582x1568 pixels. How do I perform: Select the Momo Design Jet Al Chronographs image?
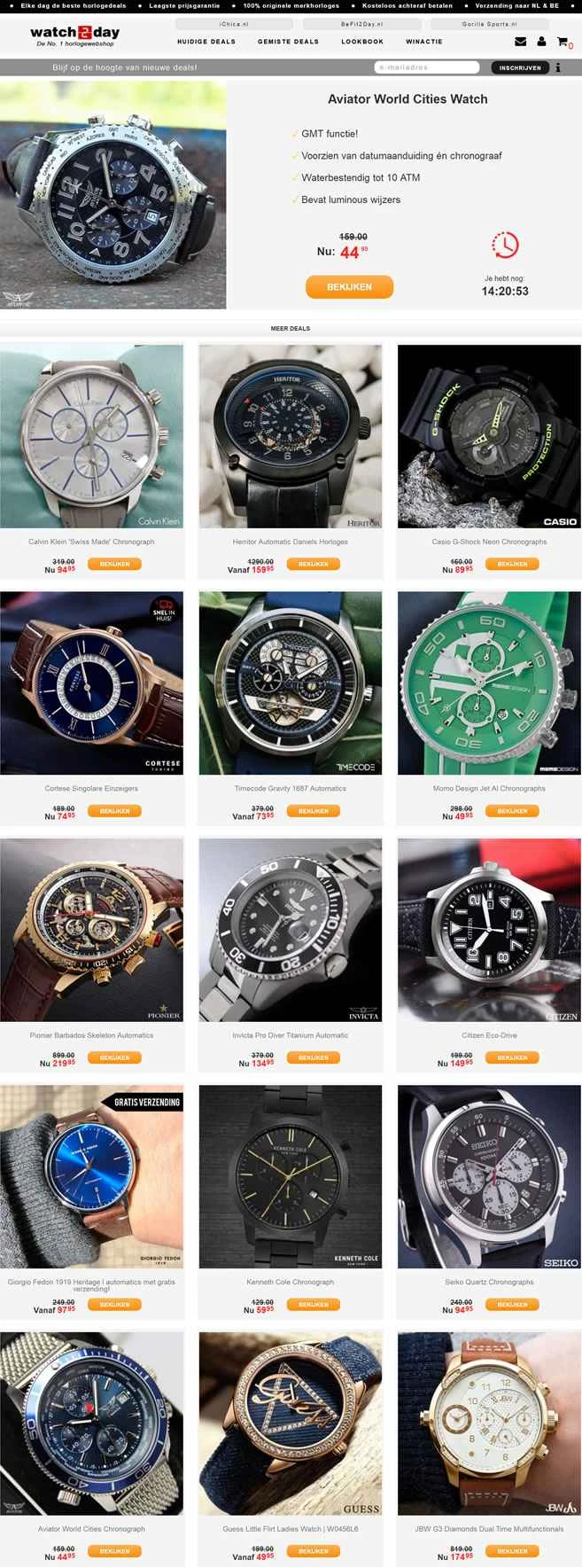[489, 683]
